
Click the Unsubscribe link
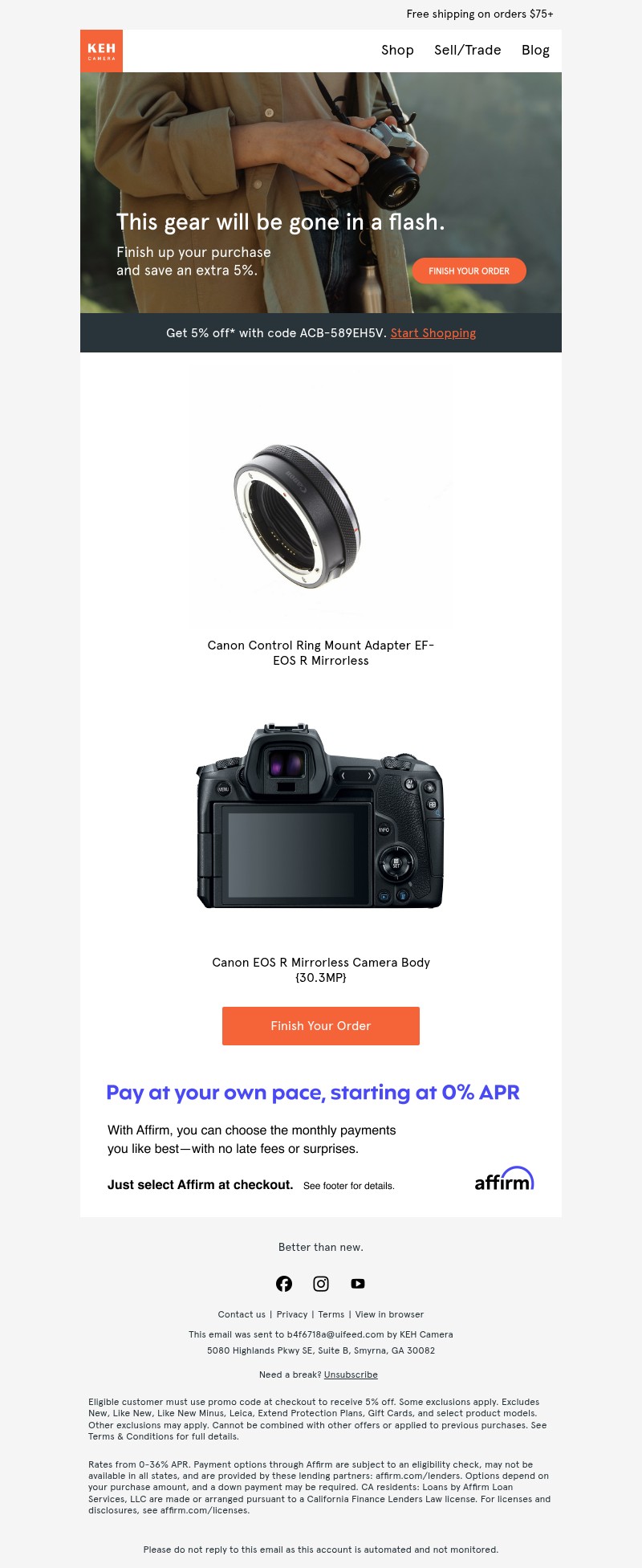tap(351, 1375)
